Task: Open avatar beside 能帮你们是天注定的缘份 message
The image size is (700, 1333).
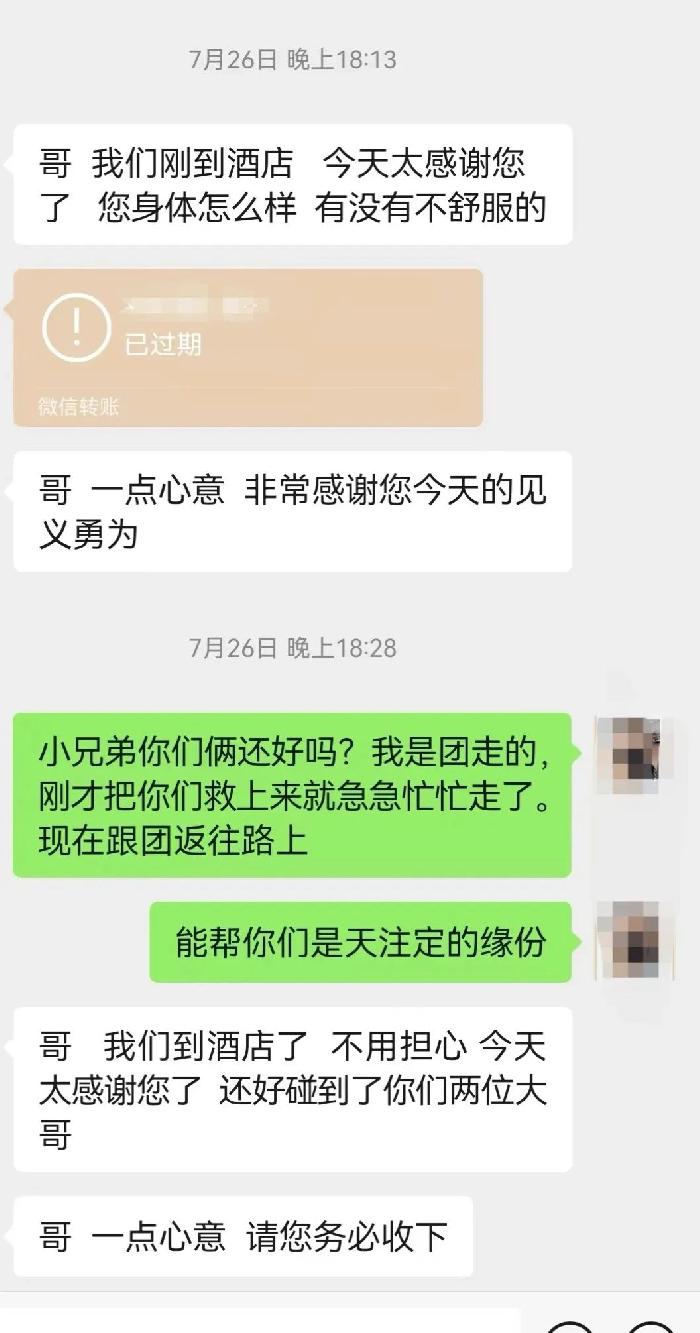Action: click(x=628, y=940)
